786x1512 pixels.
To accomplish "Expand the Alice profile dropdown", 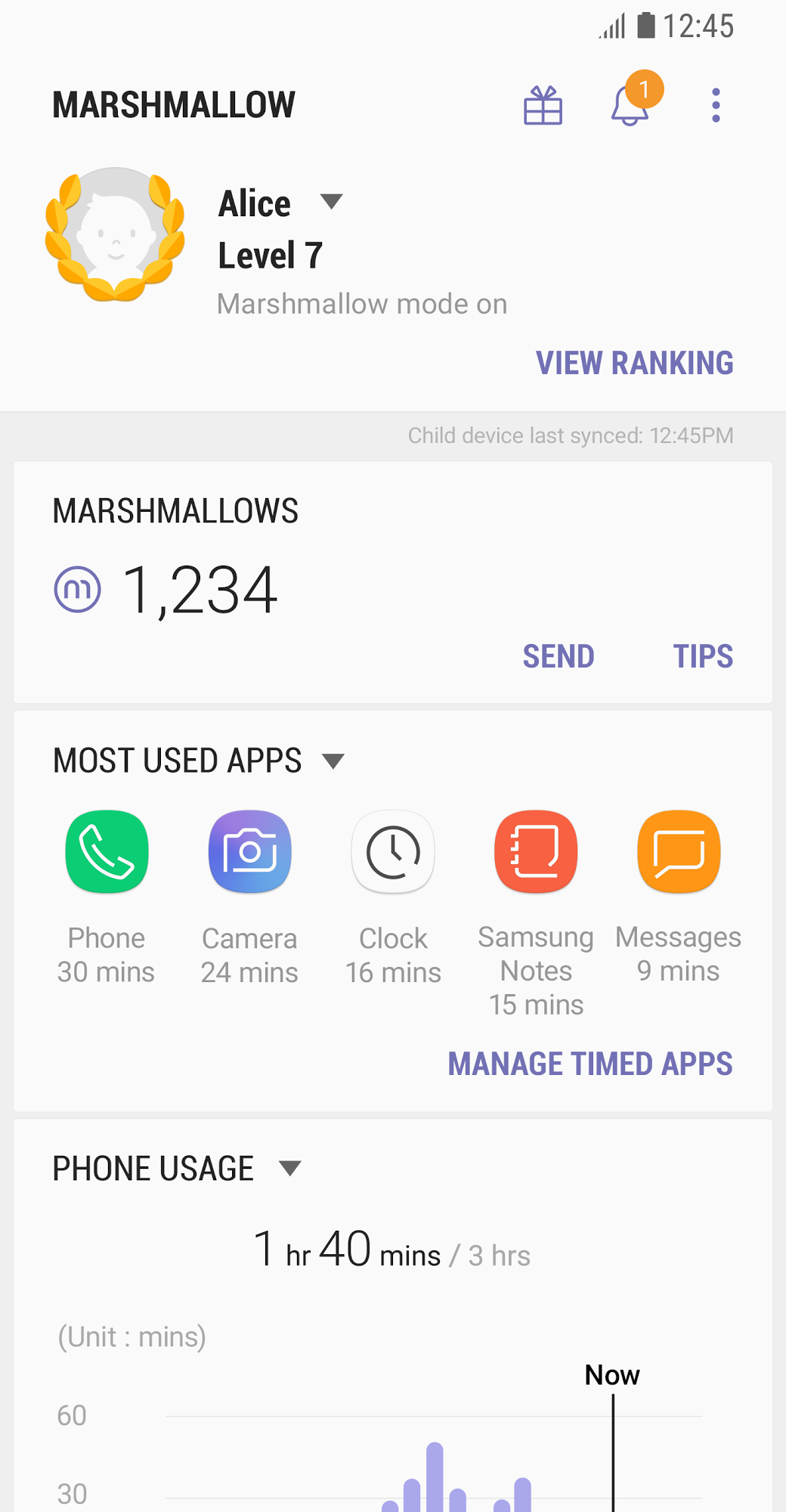I will click(x=331, y=202).
